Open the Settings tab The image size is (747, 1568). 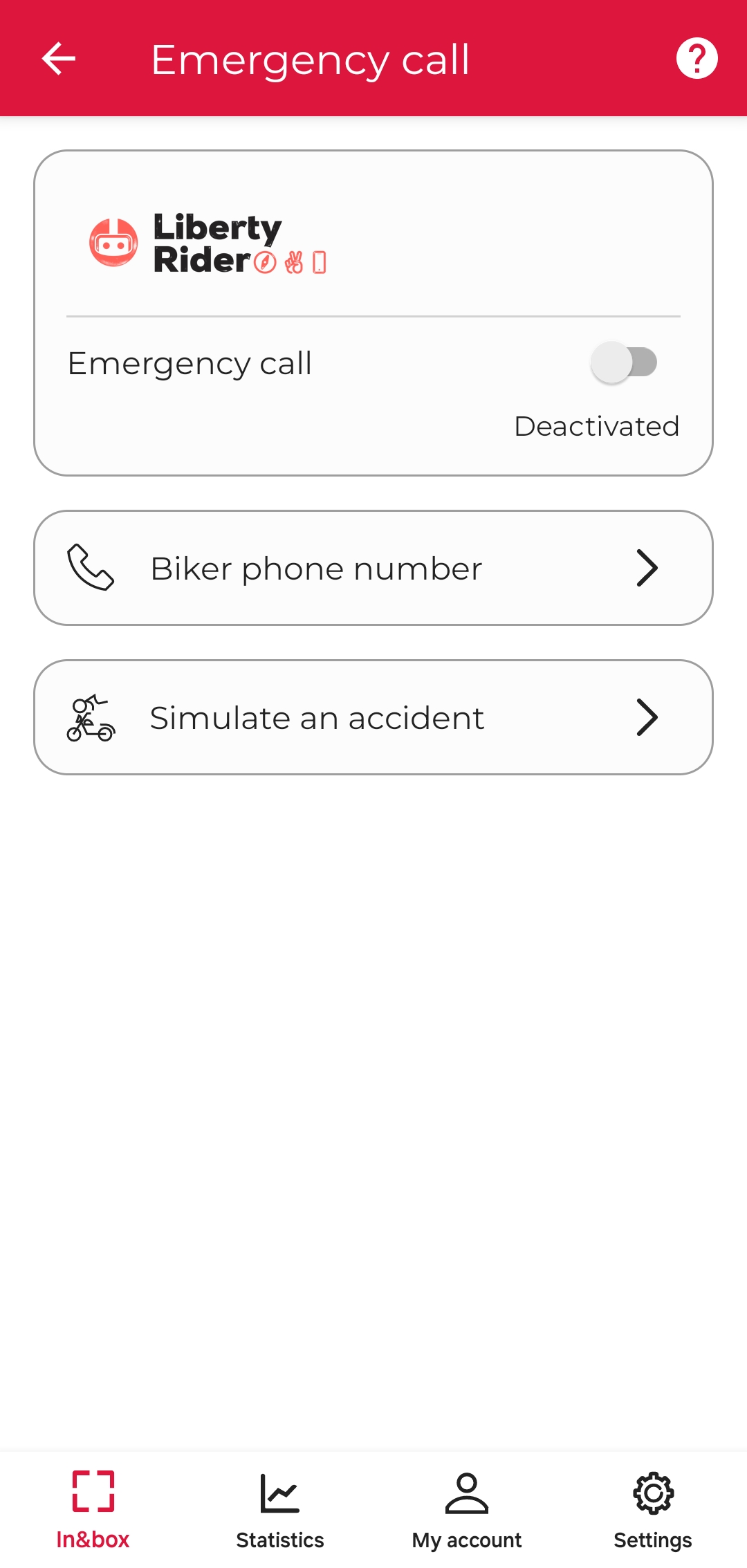coord(653,1510)
